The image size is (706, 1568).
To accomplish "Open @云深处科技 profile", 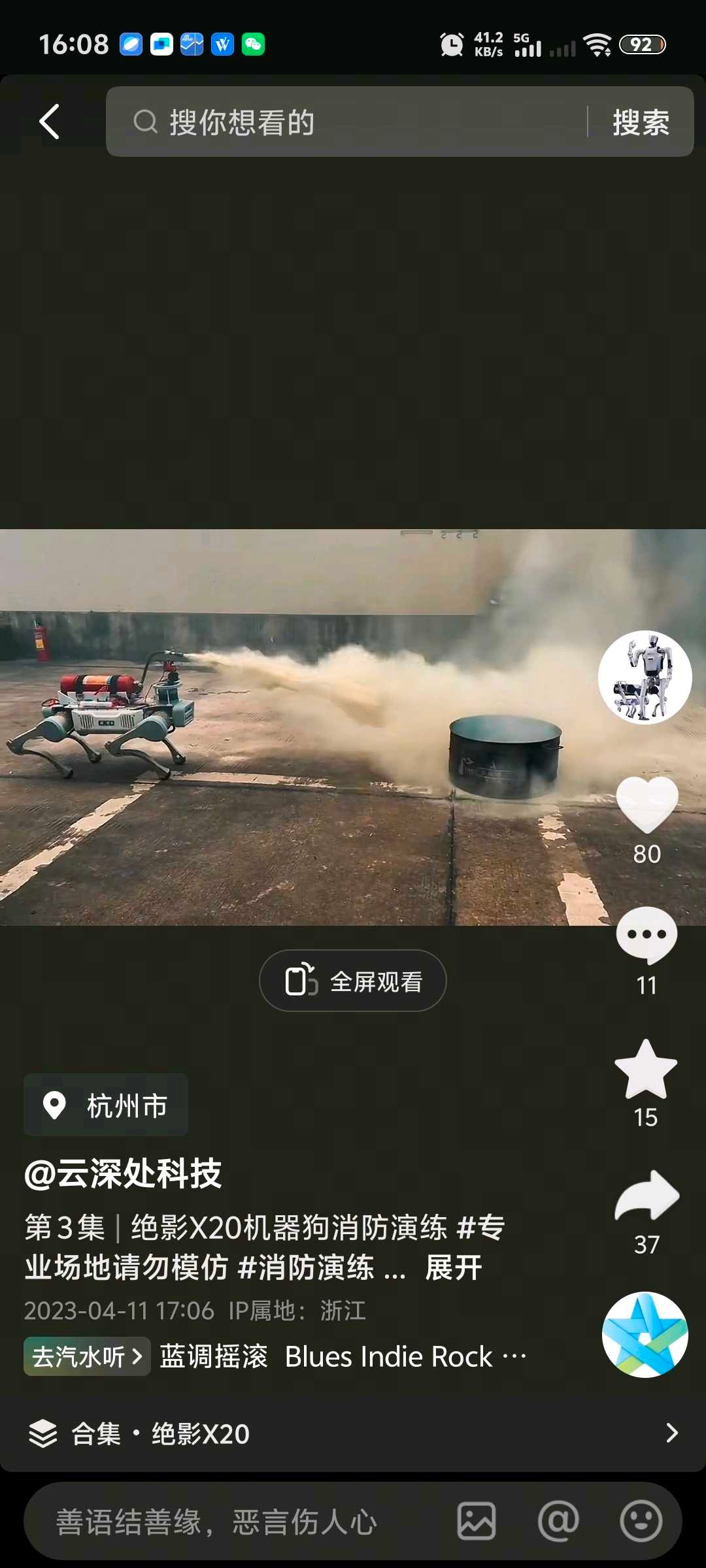I will click(x=123, y=1173).
